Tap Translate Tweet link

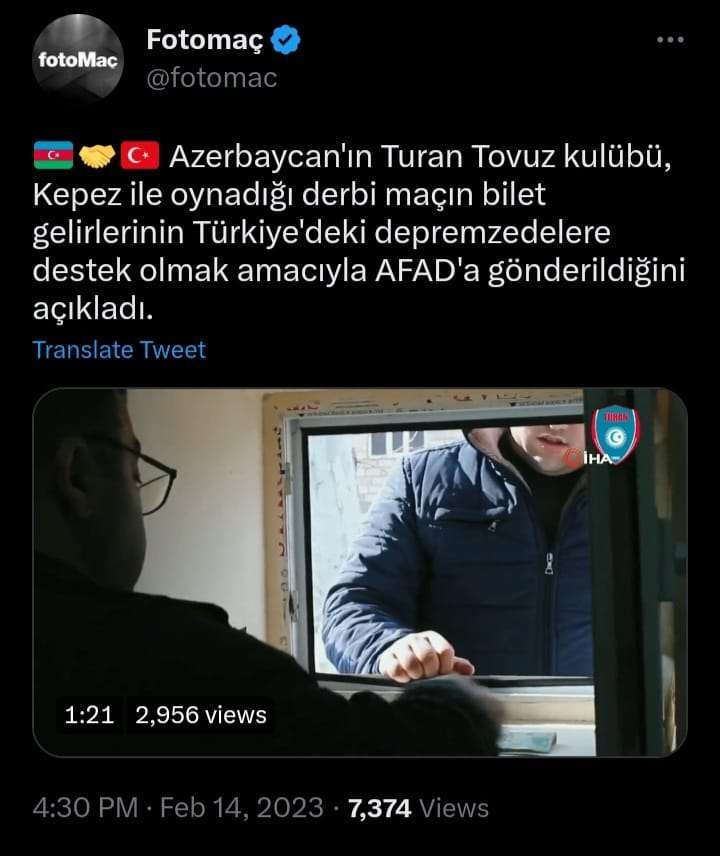tap(119, 350)
